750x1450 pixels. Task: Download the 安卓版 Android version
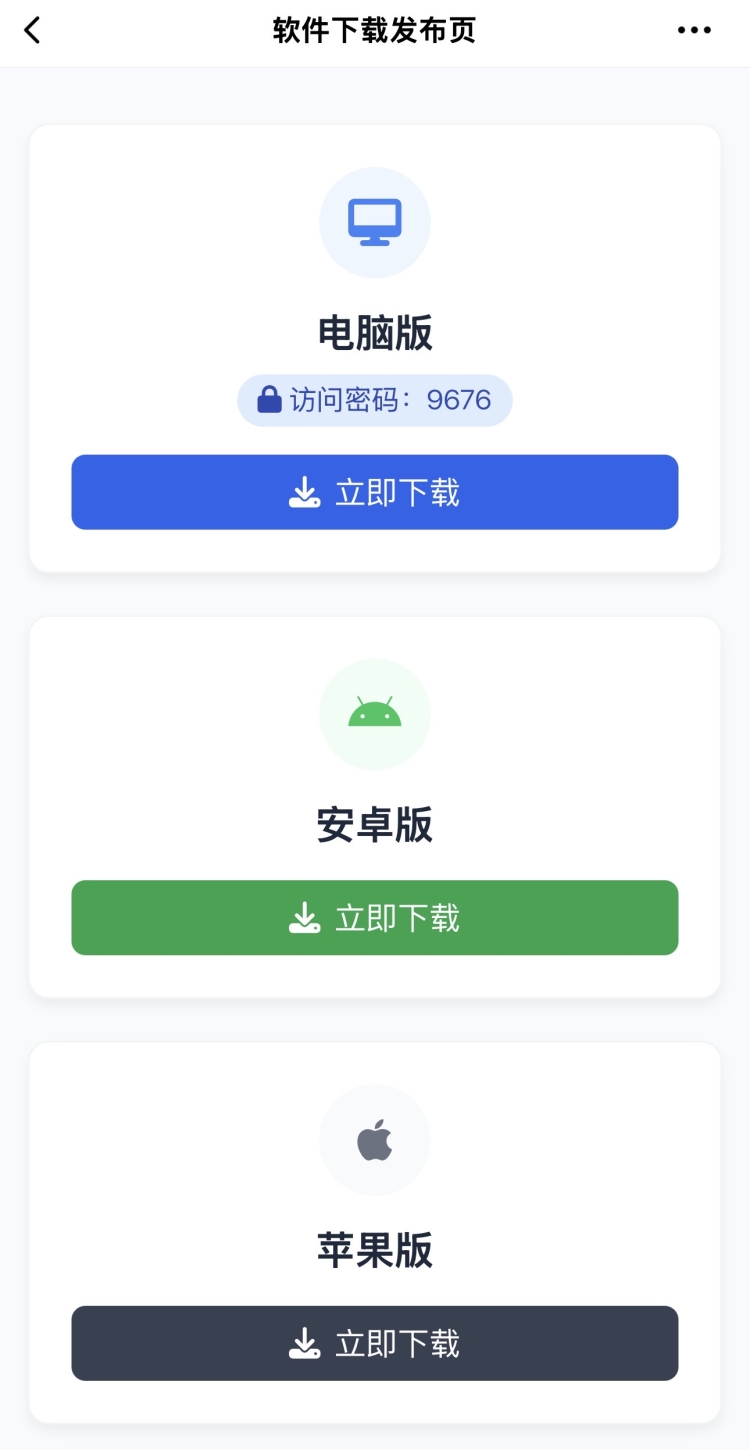pos(375,917)
